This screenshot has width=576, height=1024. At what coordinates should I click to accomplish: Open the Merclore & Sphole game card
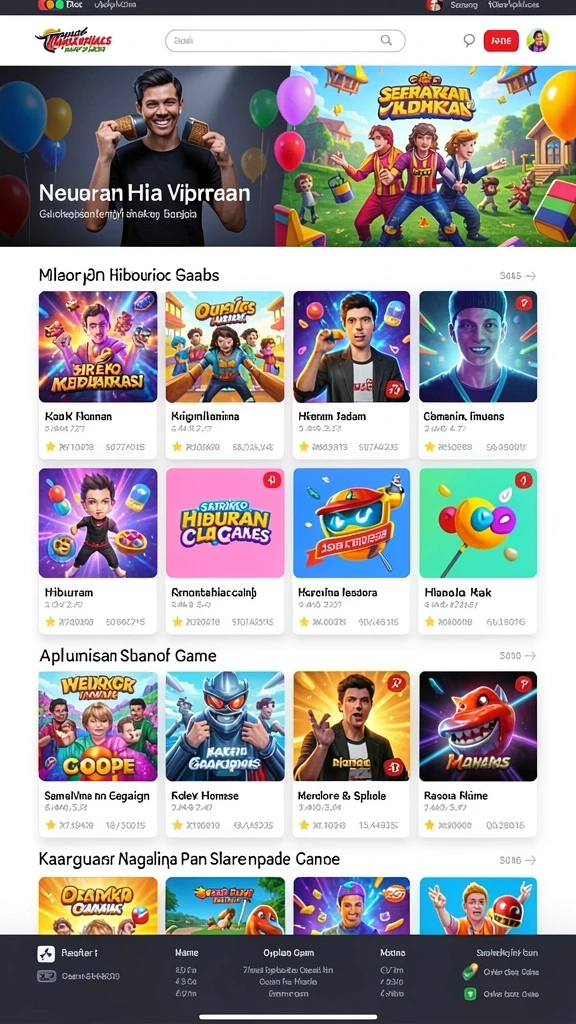(351, 754)
